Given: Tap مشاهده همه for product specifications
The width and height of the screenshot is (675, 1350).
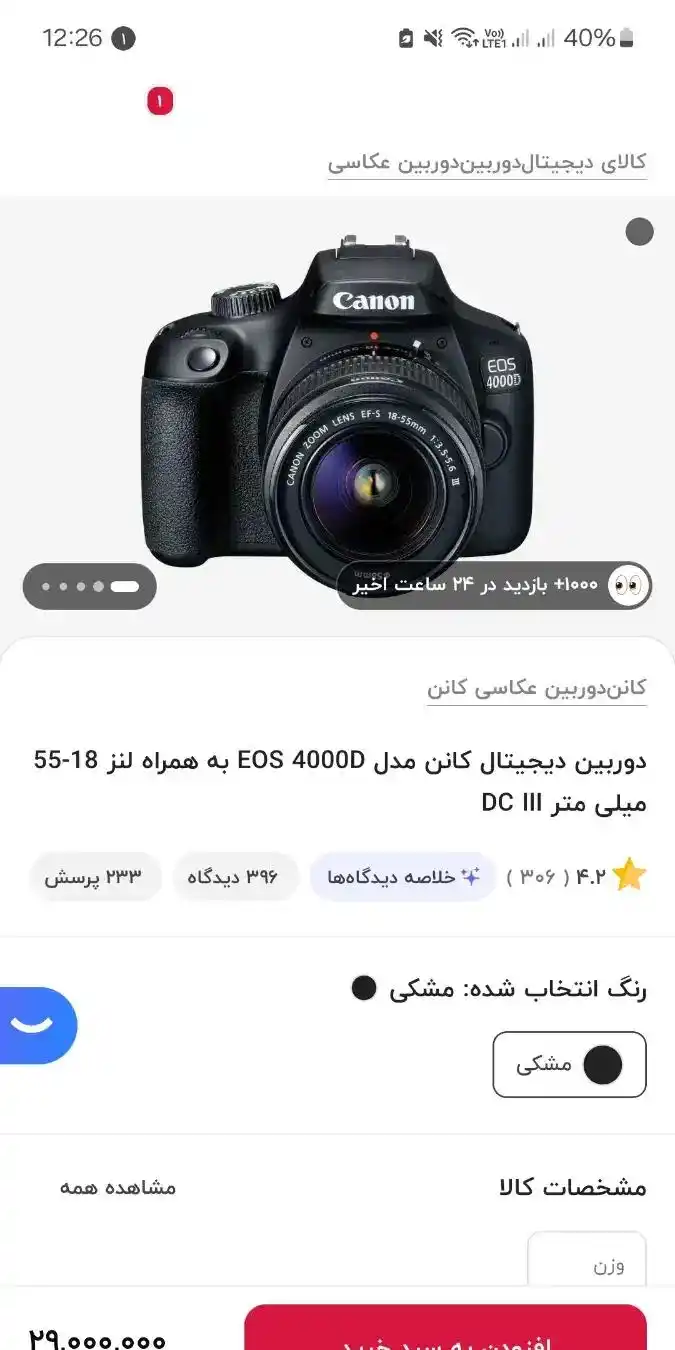Looking at the screenshot, I should 118,1188.
